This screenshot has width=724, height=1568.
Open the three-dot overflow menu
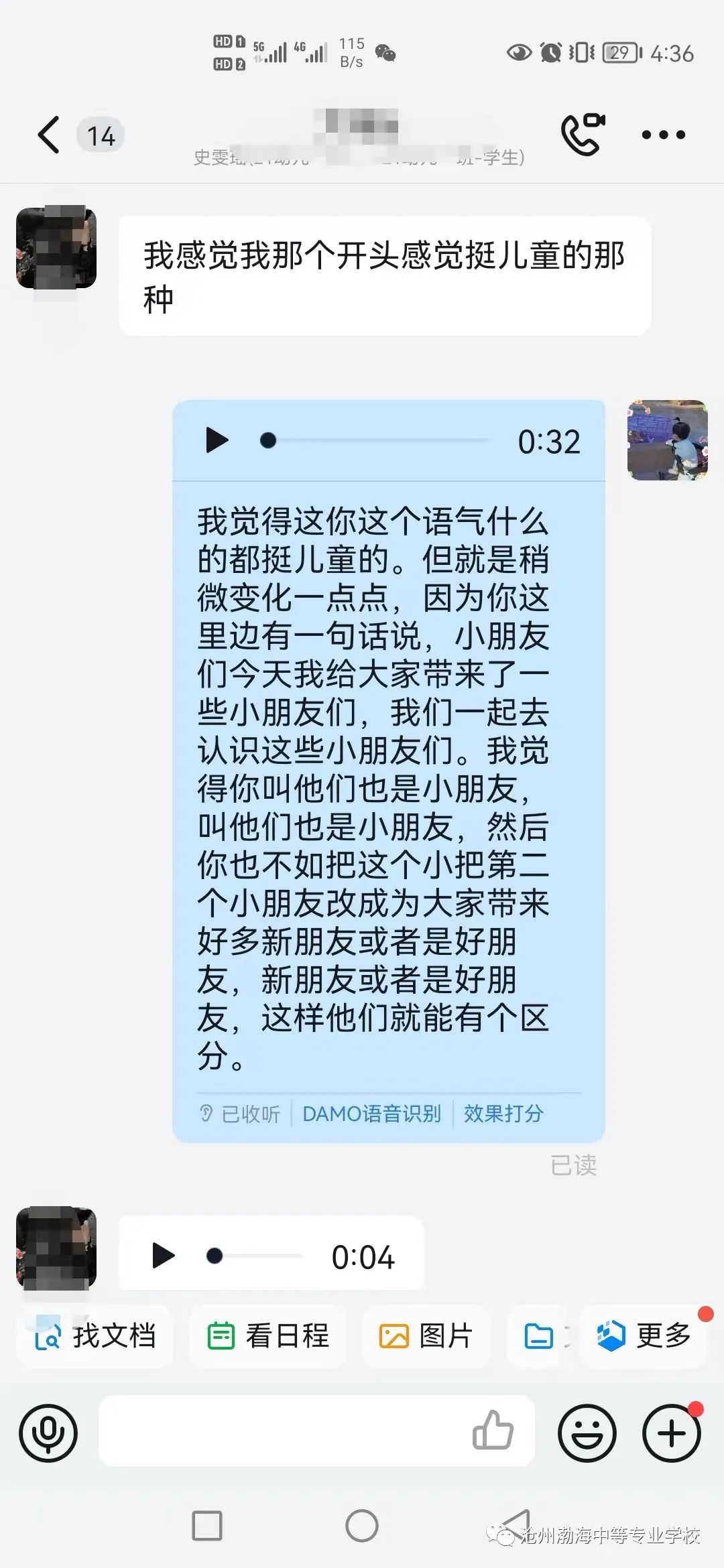pos(663,135)
